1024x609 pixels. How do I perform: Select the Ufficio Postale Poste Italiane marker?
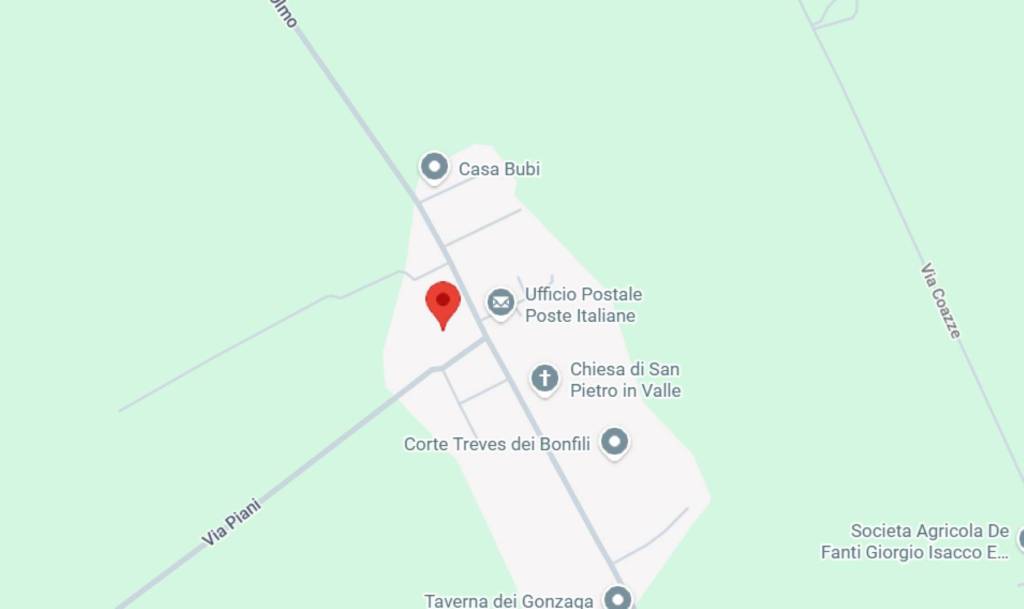pyautogui.click(x=501, y=301)
